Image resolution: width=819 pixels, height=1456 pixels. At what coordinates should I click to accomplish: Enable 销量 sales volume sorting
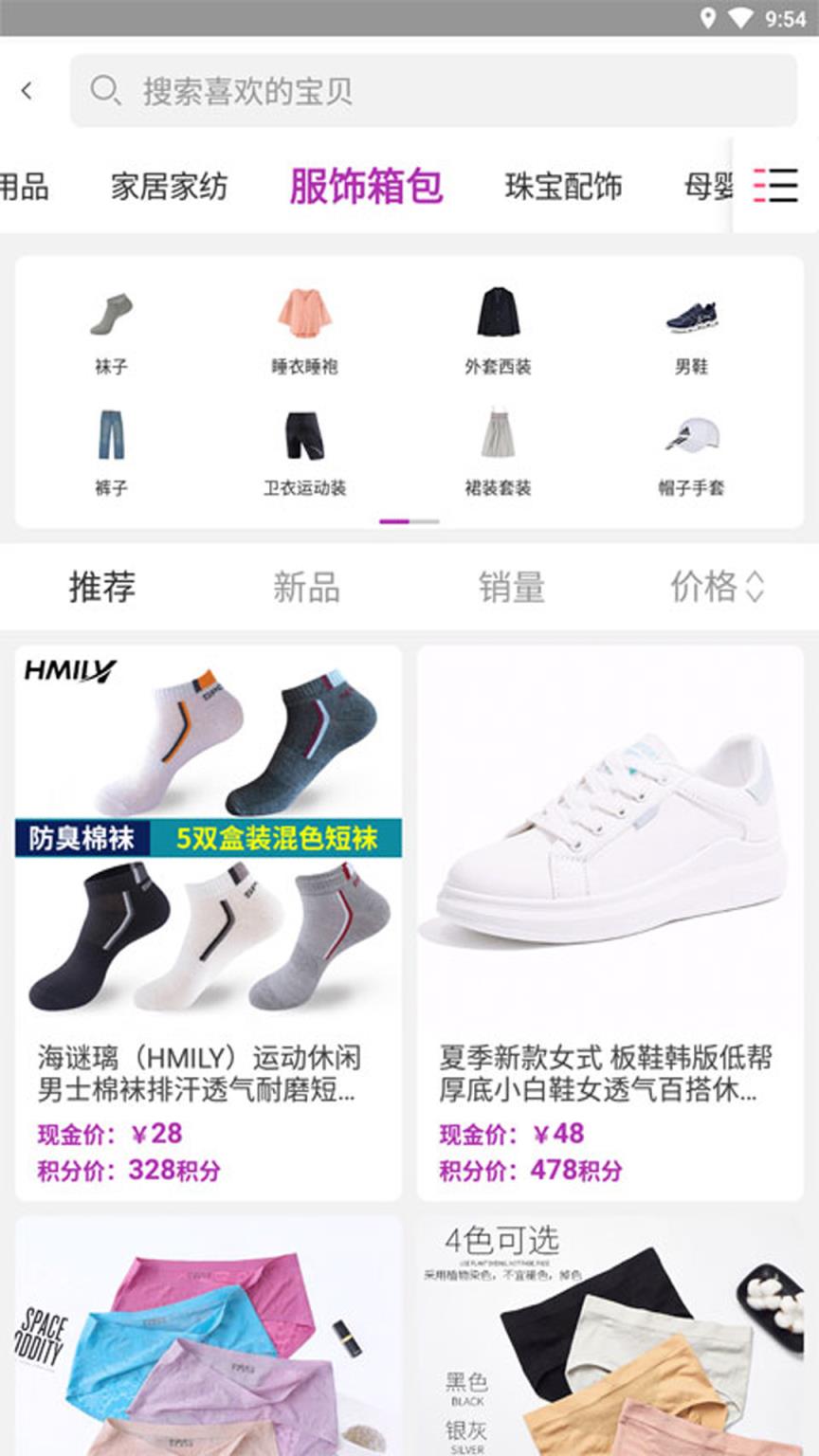click(x=512, y=586)
